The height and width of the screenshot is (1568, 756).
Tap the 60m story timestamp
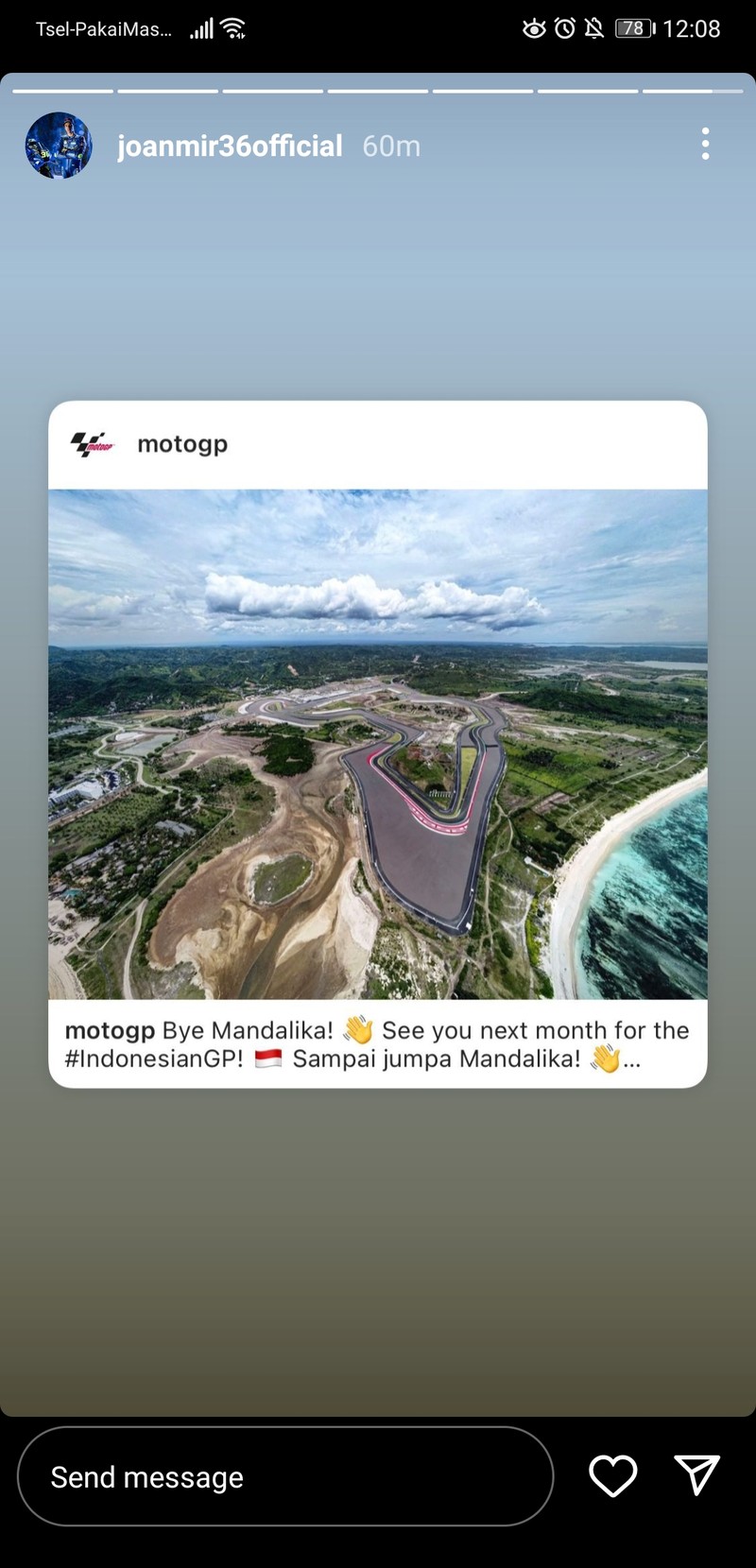click(390, 146)
